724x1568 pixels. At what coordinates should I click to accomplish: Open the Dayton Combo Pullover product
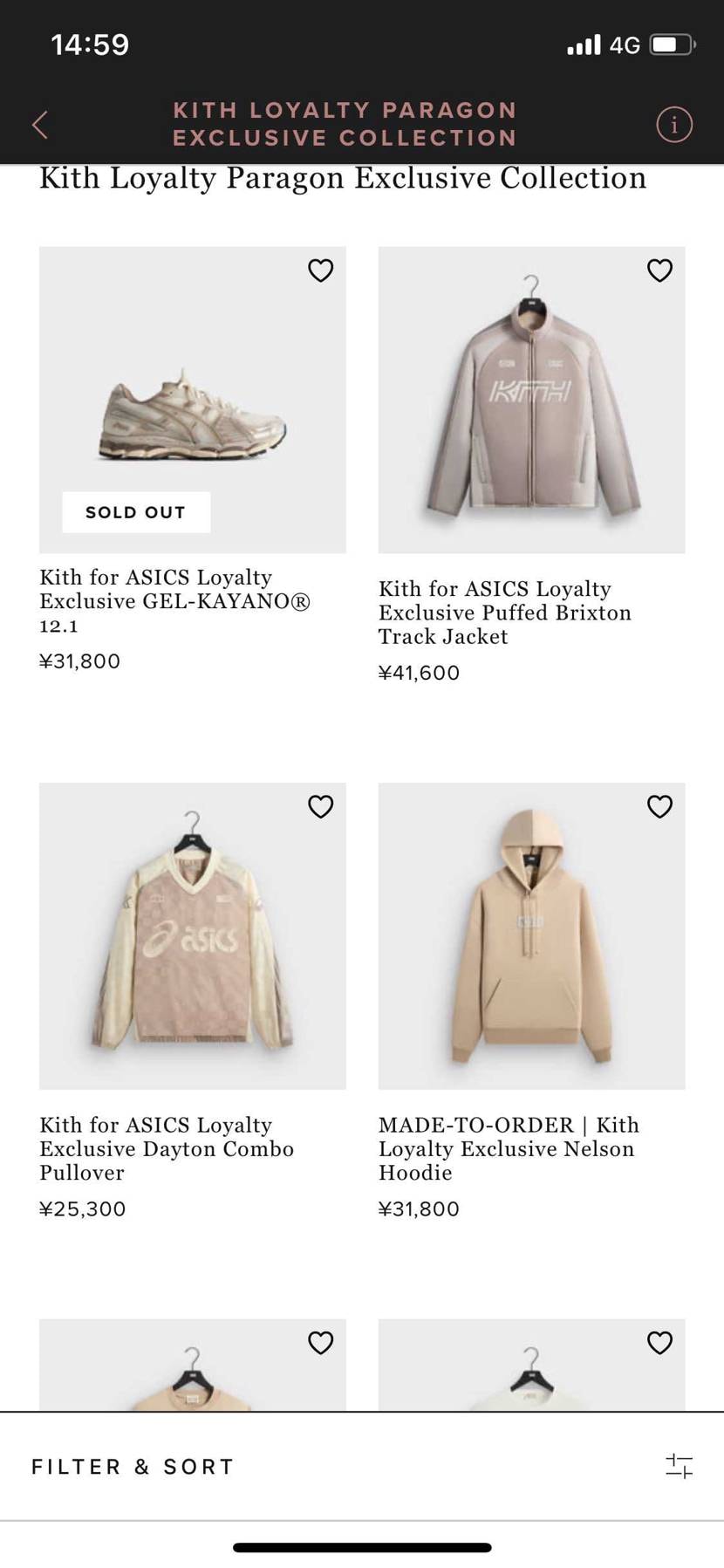coord(192,935)
